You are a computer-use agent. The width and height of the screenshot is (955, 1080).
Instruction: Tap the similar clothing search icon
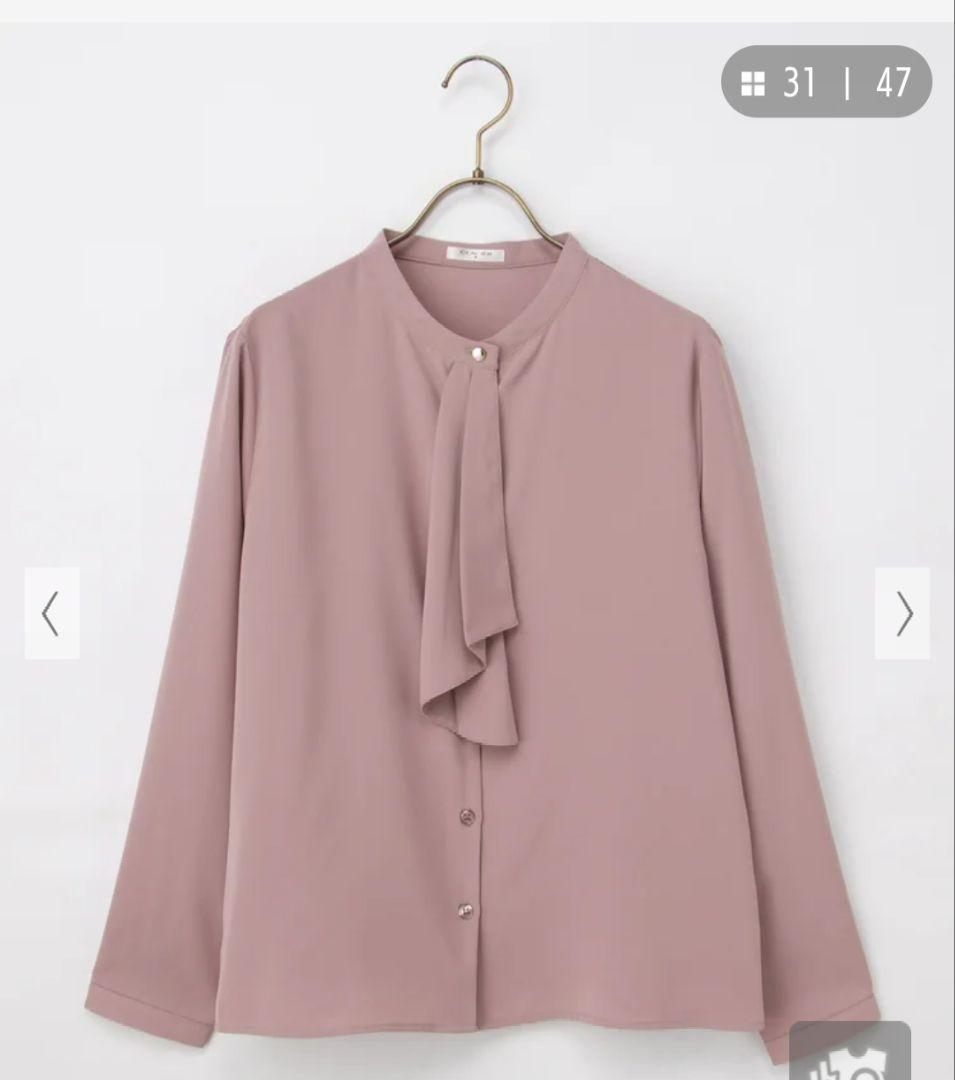tap(850, 1052)
